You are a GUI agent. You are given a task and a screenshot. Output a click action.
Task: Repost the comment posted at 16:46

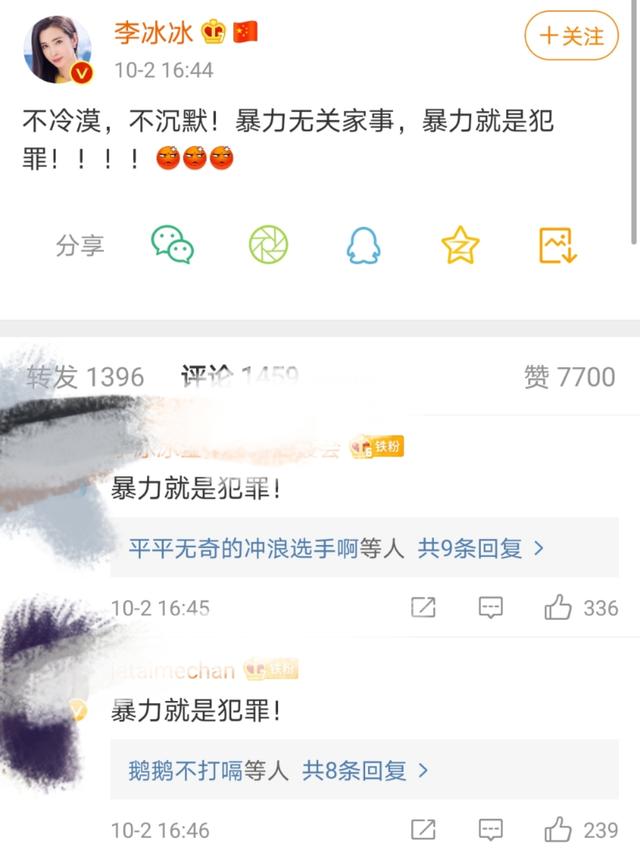click(x=423, y=829)
